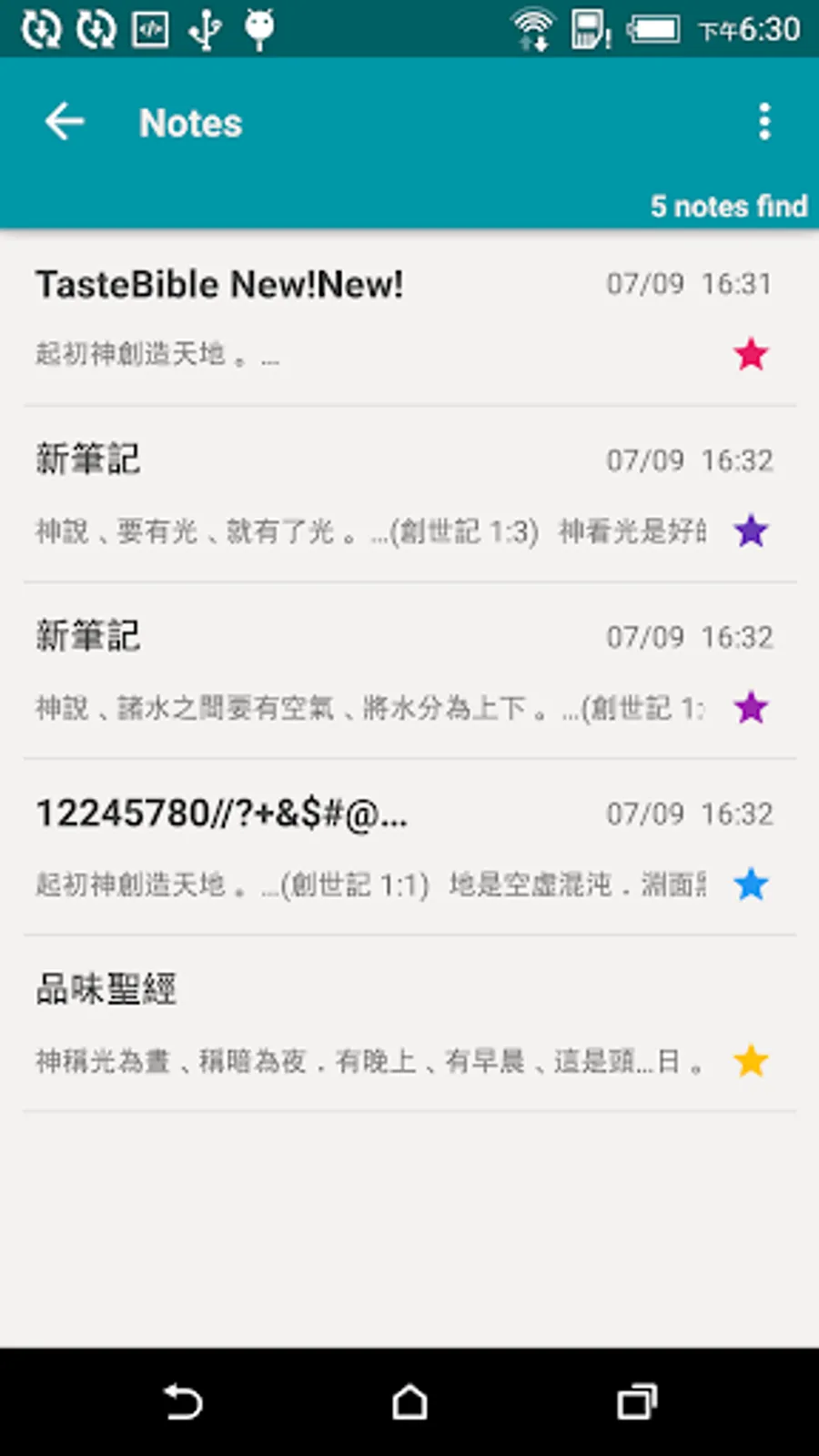Viewport: 819px width, 1456px height.
Task: Go to the Android home screen
Action: [x=409, y=1402]
